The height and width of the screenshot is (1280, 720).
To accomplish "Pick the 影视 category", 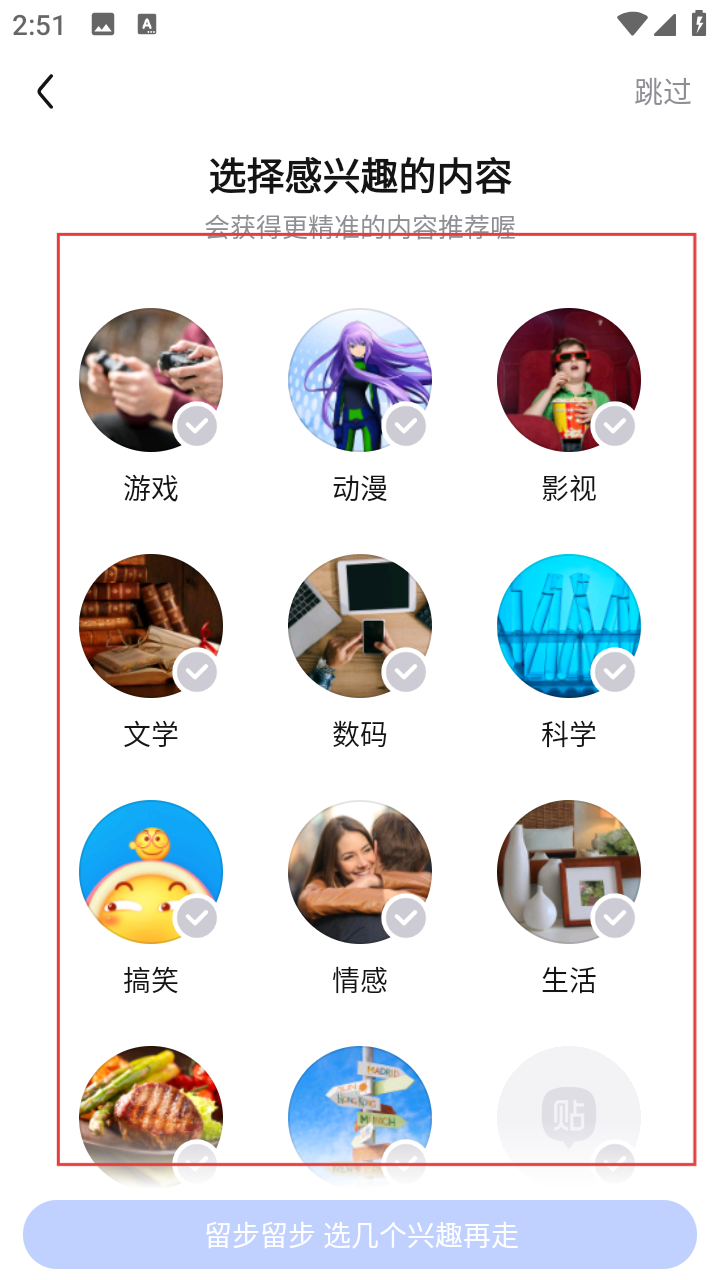I will coord(569,380).
